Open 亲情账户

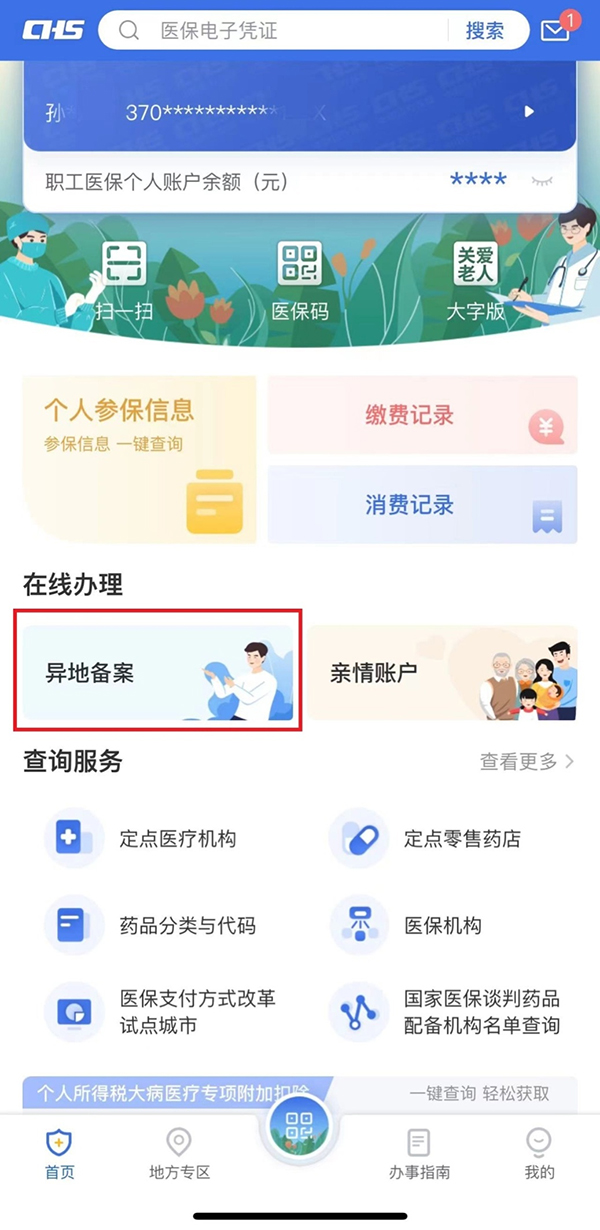(x=441, y=673)
